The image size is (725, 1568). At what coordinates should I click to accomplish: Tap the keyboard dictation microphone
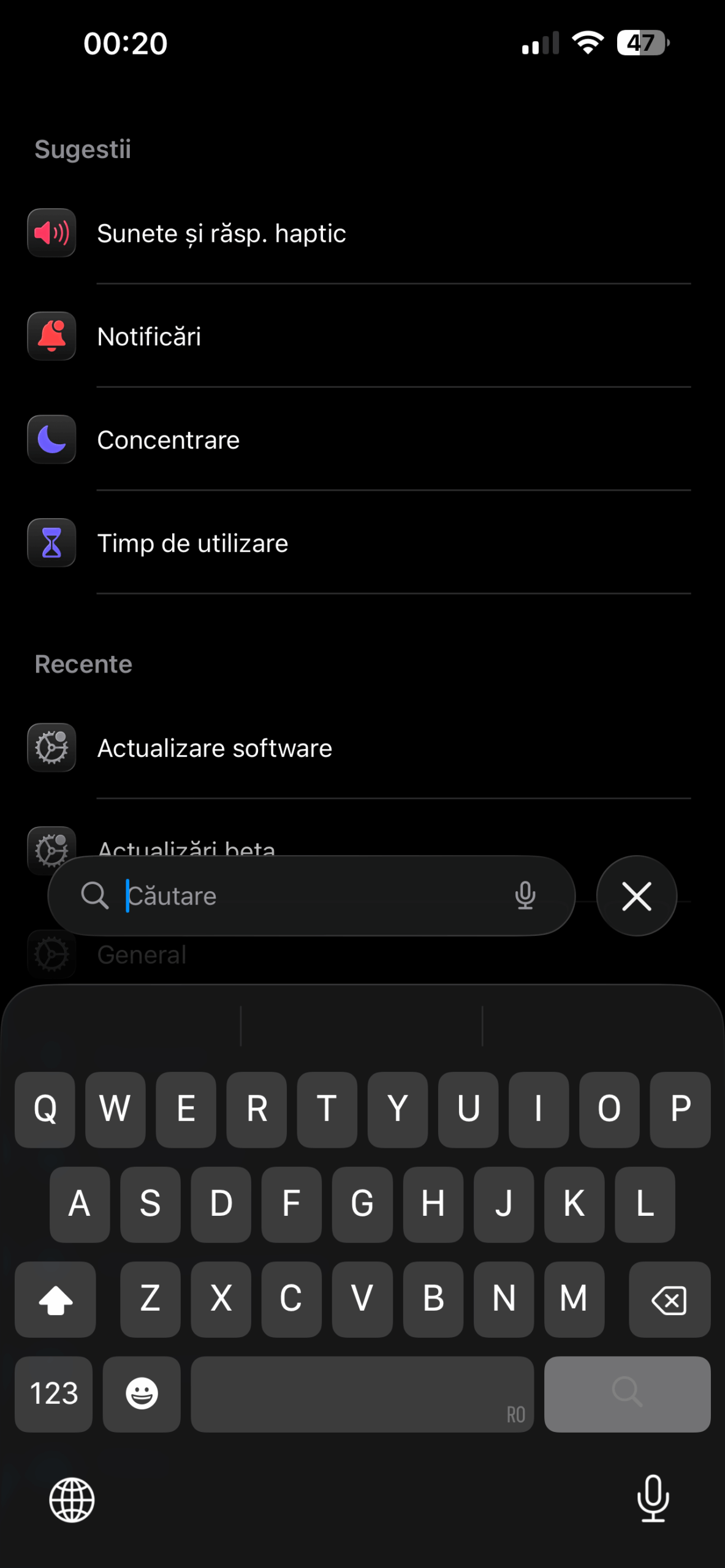653,1498
